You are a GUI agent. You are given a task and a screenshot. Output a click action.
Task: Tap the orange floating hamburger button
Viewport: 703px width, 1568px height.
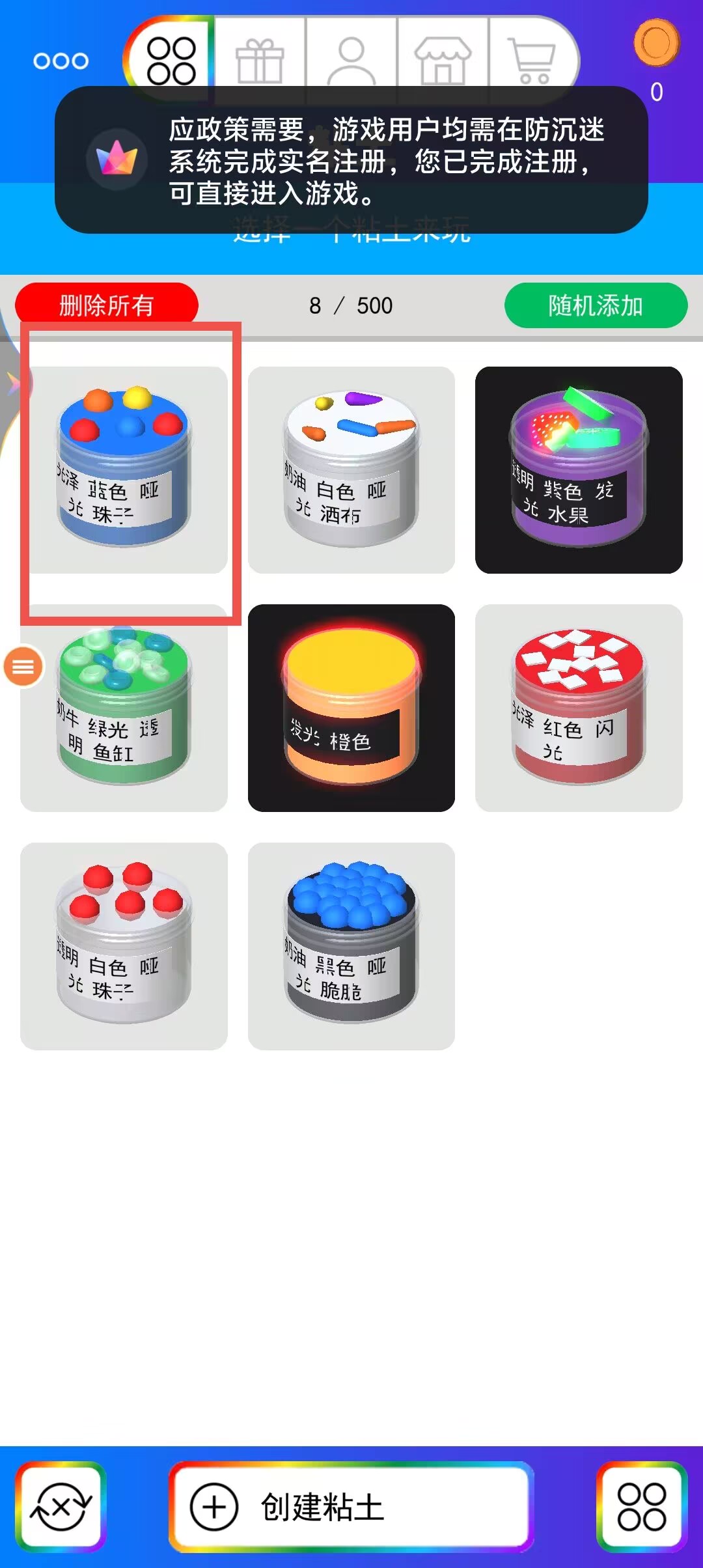pos(23,666)
